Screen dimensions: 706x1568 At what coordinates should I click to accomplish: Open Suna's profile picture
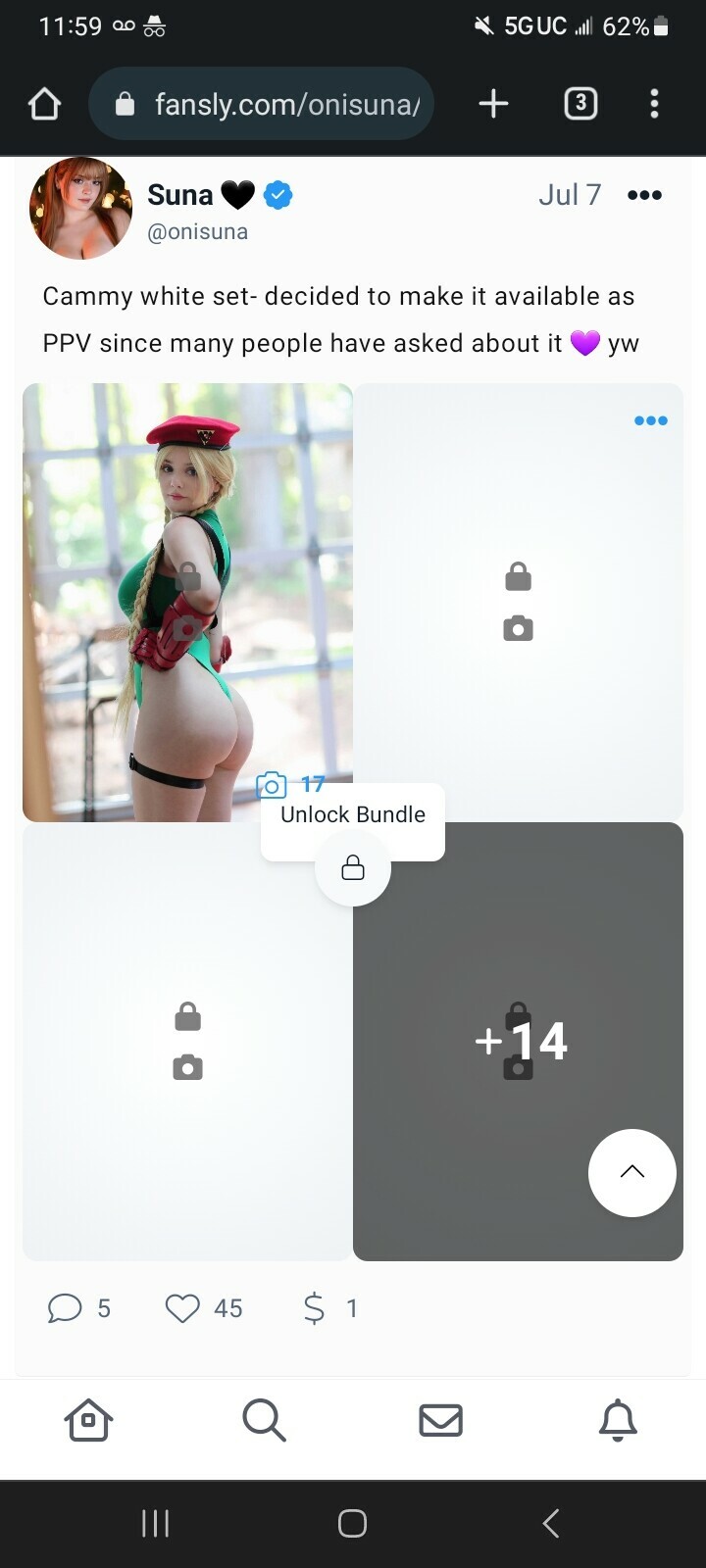coord(80,209)
